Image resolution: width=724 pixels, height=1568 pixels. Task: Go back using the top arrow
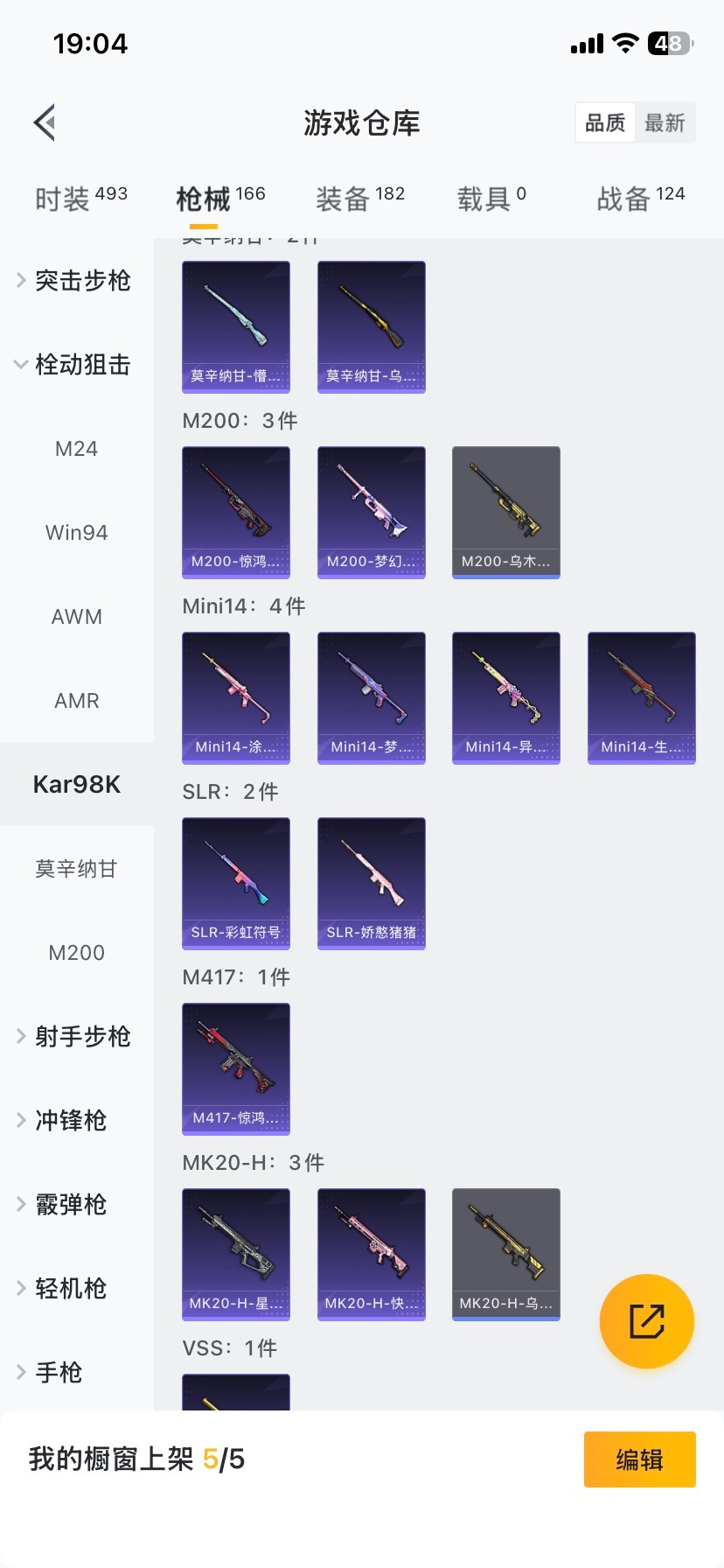pyautogui.click(x=45, y=122)
